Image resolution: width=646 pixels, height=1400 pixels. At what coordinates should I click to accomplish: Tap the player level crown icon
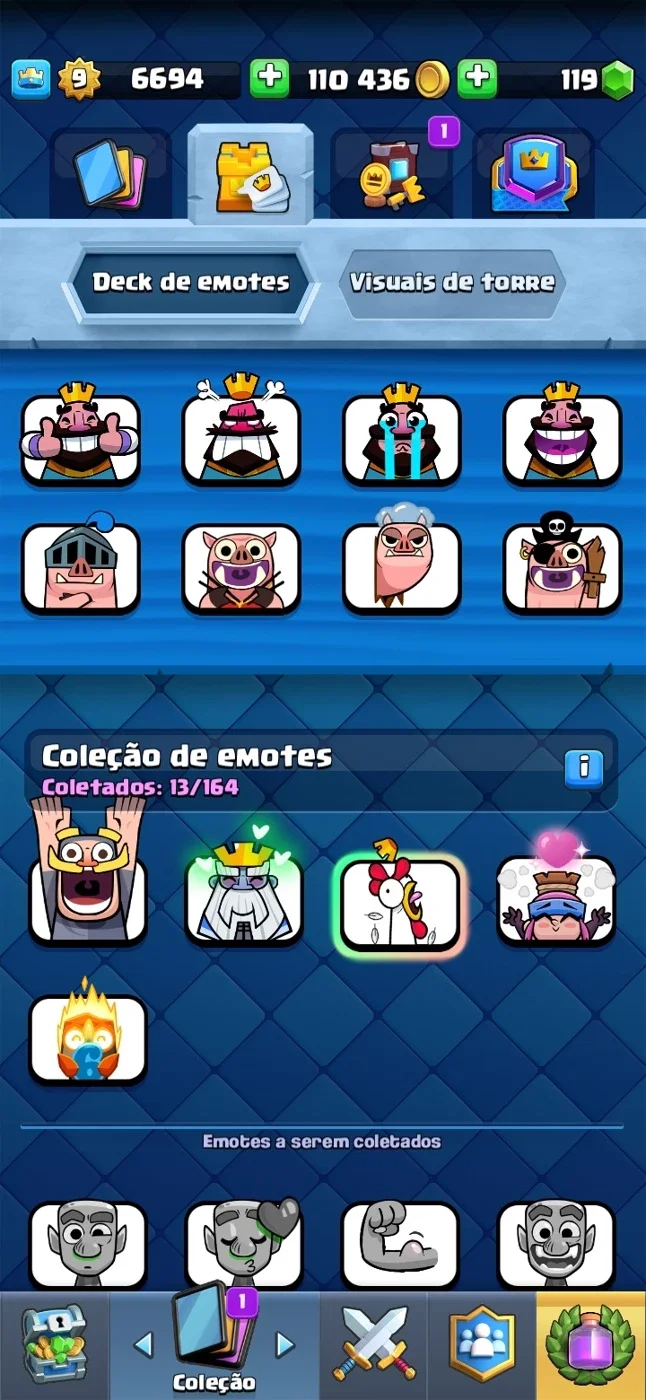[31, 79]
